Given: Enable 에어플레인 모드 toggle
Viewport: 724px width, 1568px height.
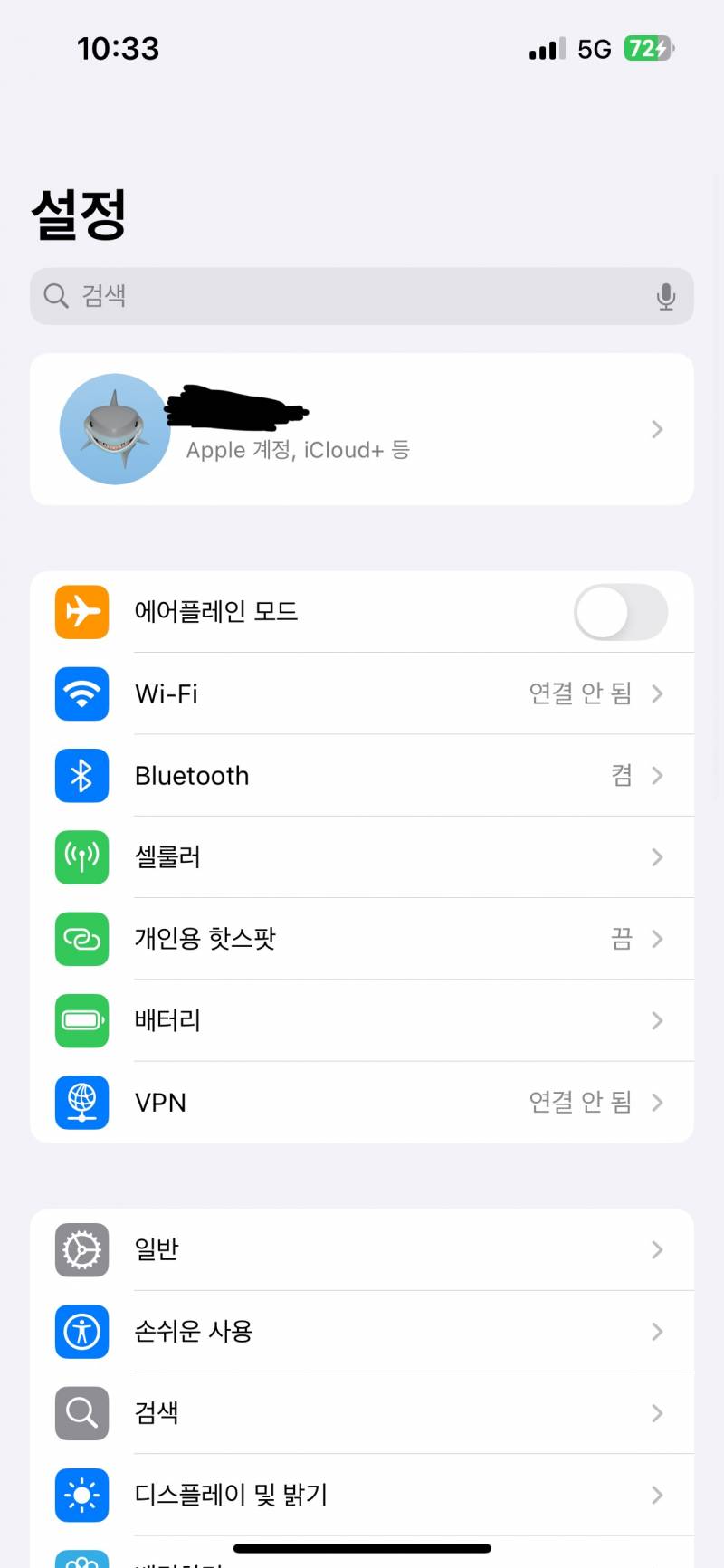Looking at the screenshot, I should tap(621, 612).
